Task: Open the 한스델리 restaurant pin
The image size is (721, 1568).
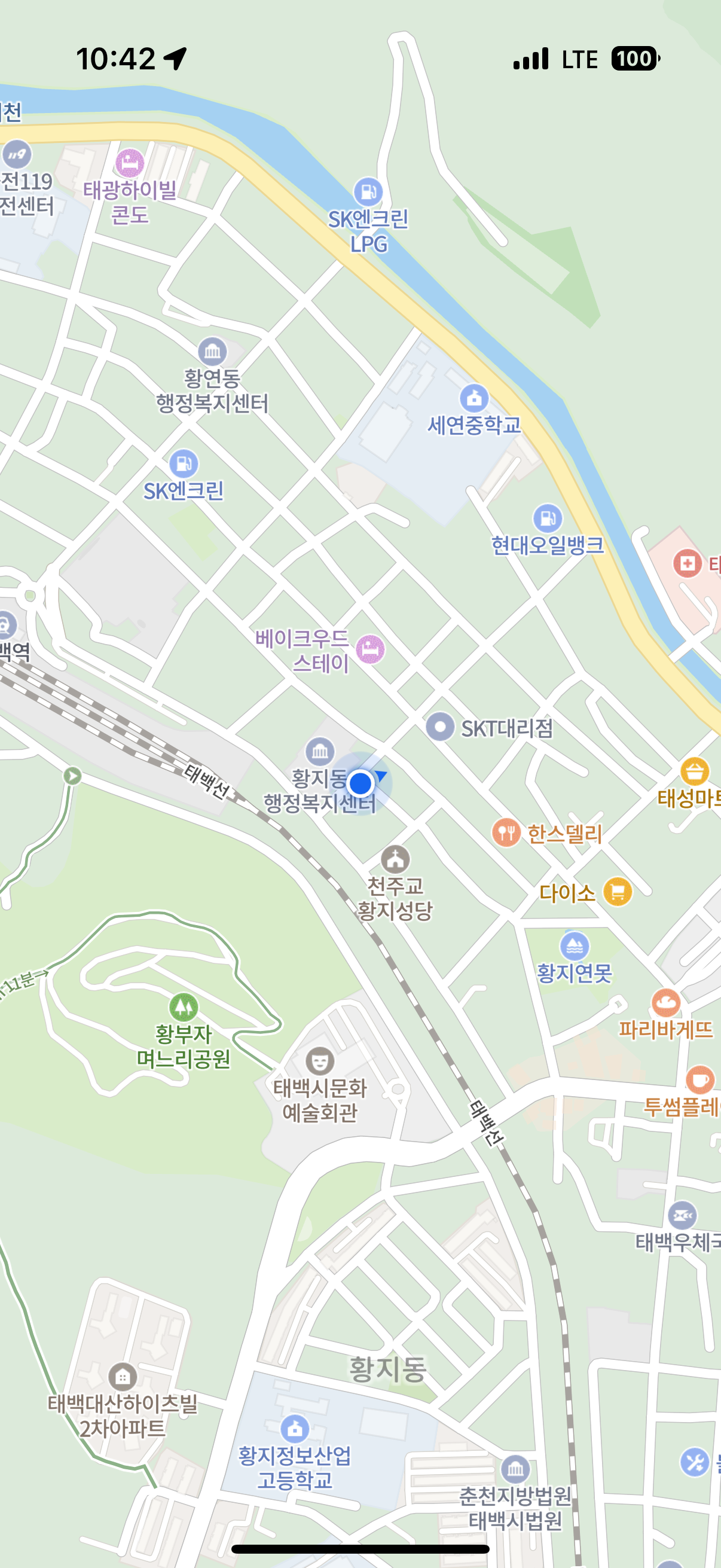Action: click(506, 832)
